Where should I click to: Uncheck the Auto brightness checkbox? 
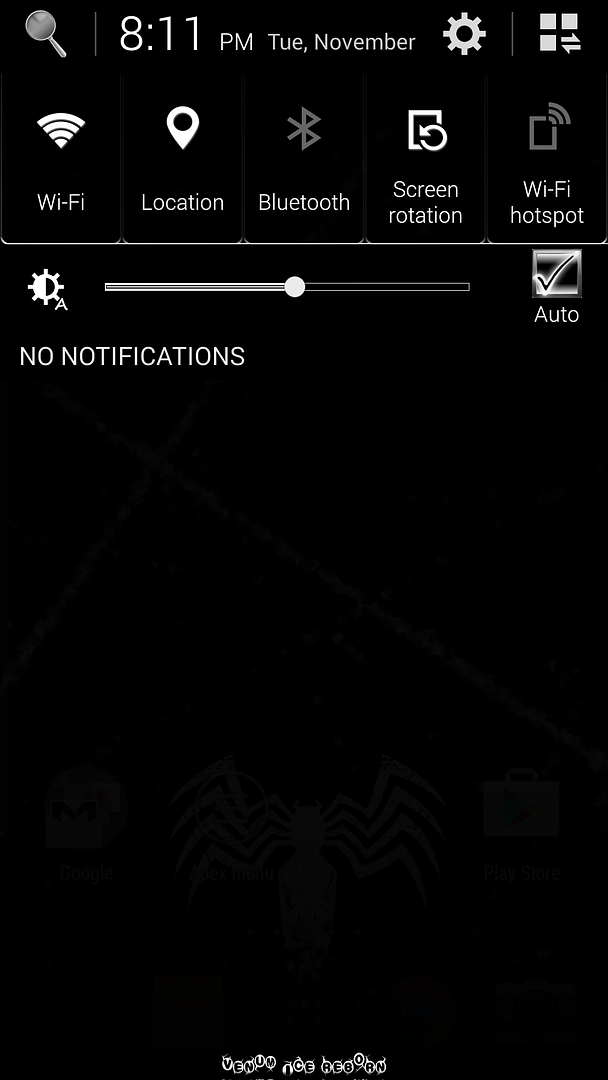click(x=556, y=273)
